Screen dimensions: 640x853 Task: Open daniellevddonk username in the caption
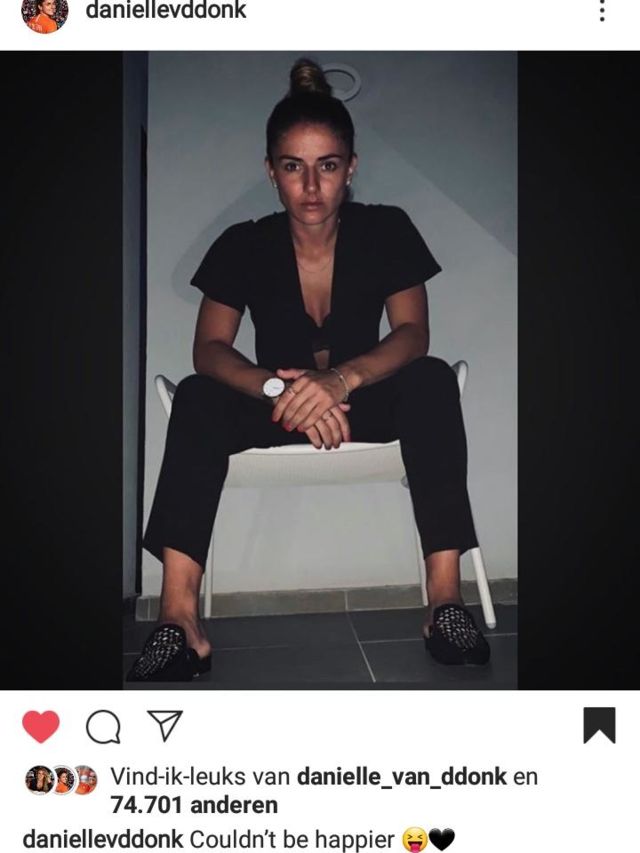click(x=102, y=838)
